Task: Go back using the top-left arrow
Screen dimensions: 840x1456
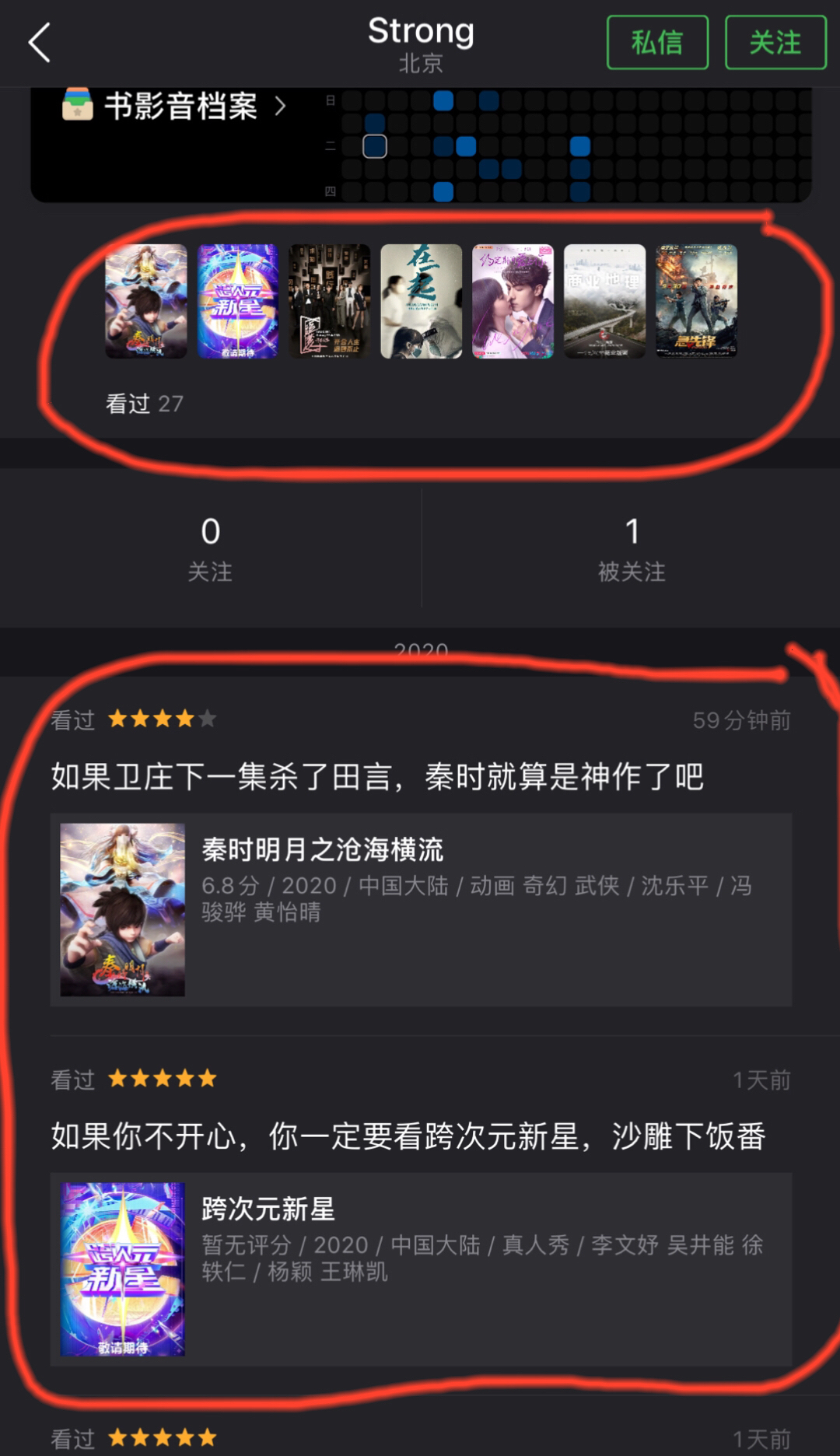Action: pos(40,42)
